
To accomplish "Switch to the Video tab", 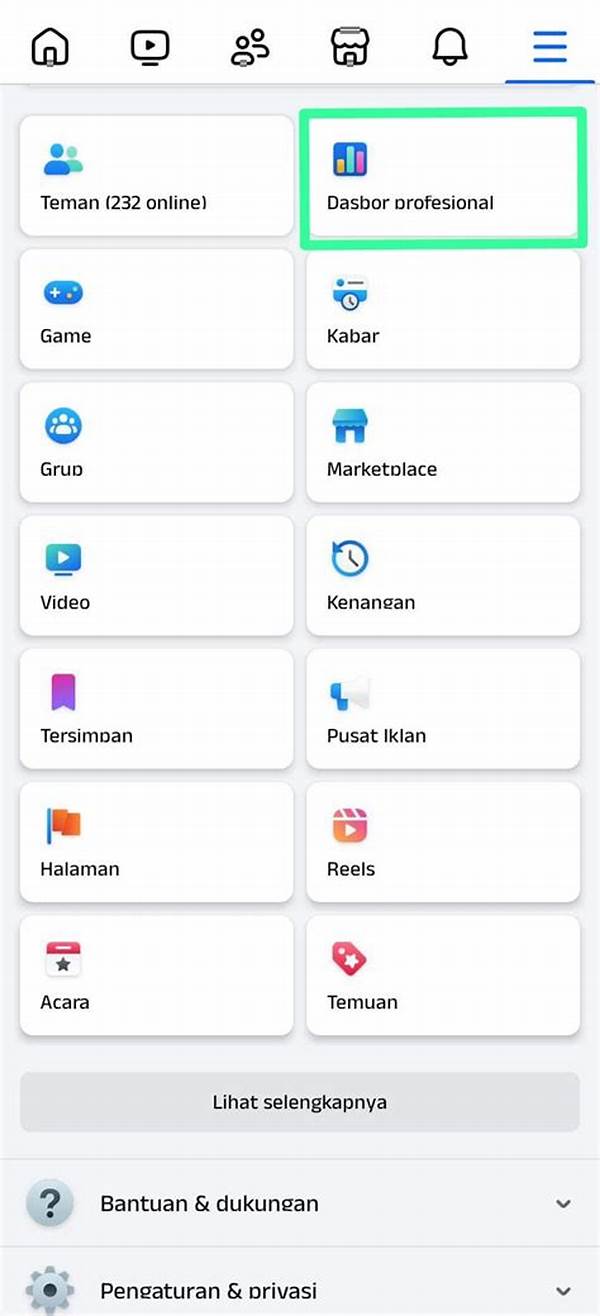I will click(150, 45).
